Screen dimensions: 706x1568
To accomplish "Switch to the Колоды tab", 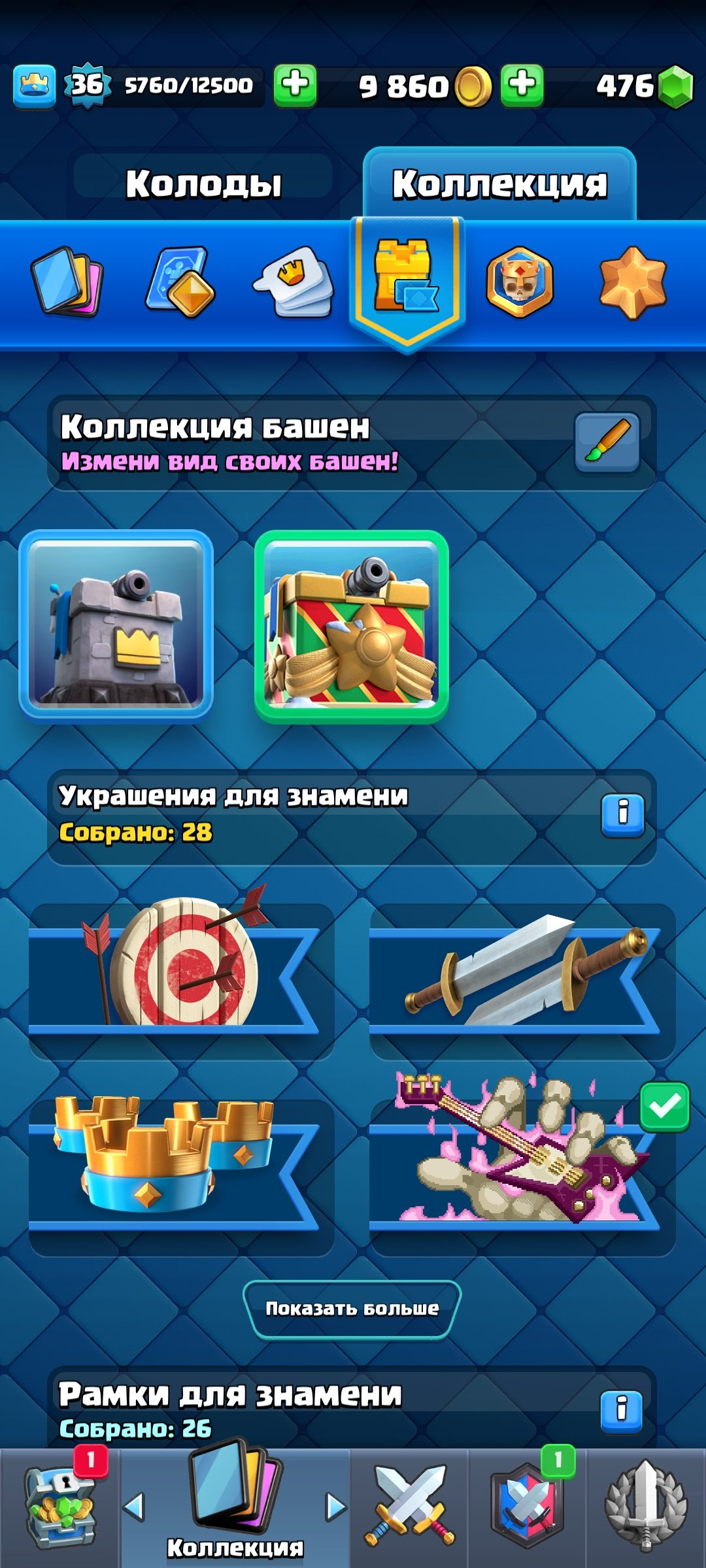I will click(x=203, y=184).
